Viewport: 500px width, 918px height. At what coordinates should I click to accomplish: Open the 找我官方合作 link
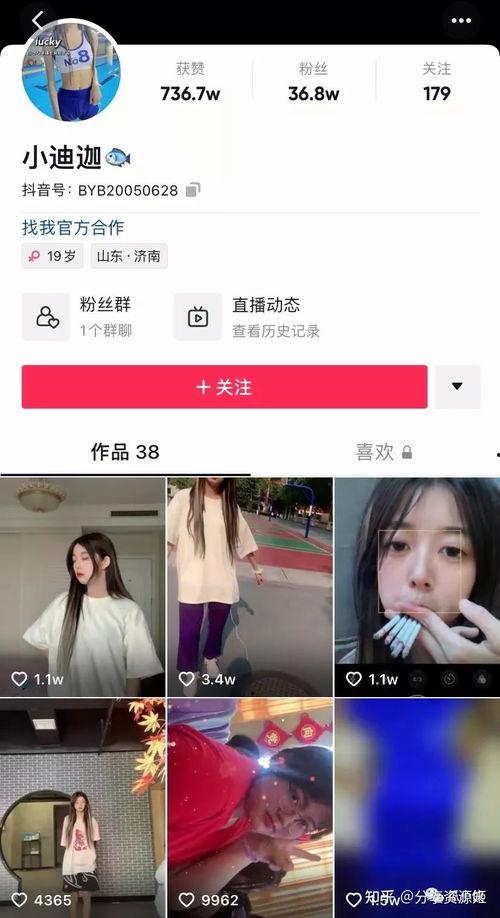pos(73,227)
